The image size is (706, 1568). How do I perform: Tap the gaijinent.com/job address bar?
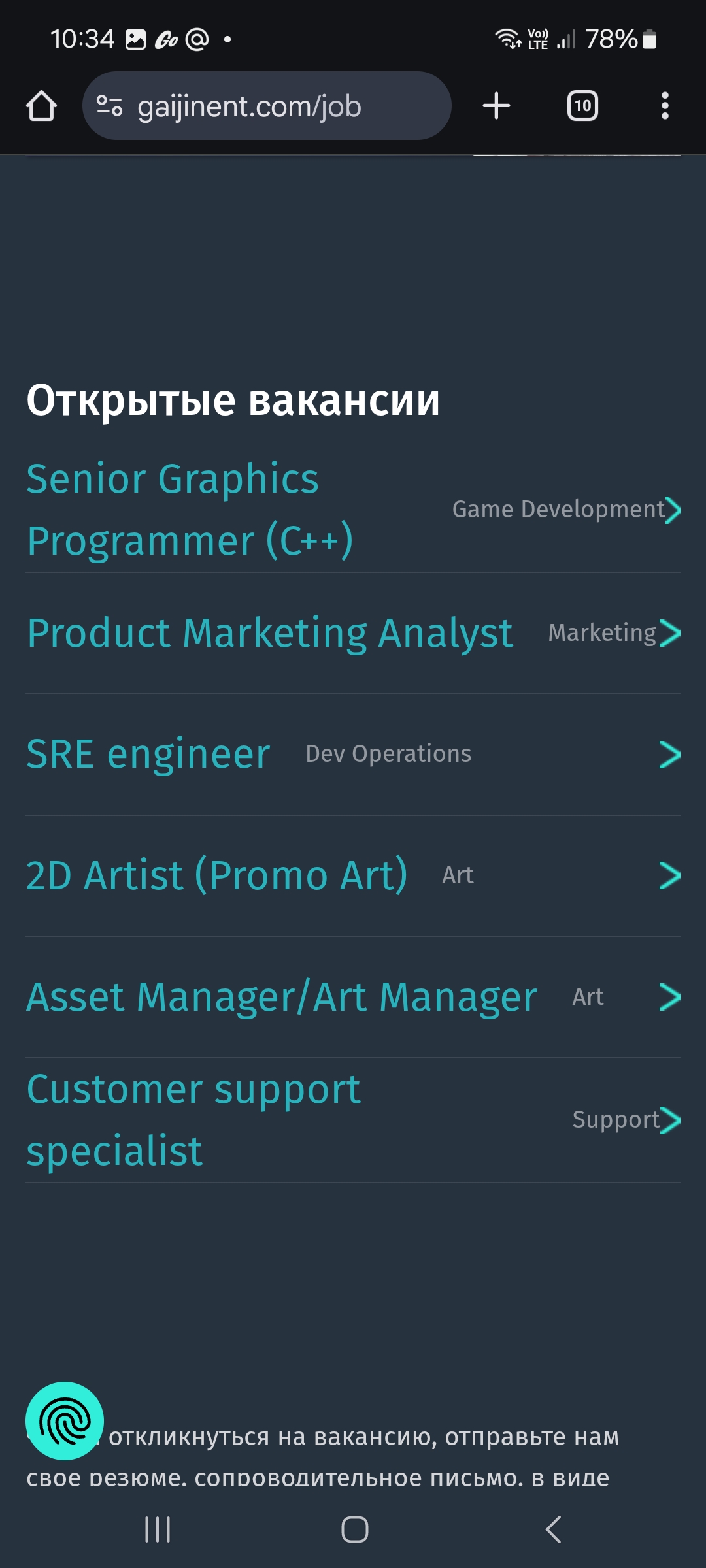[267, 106]
